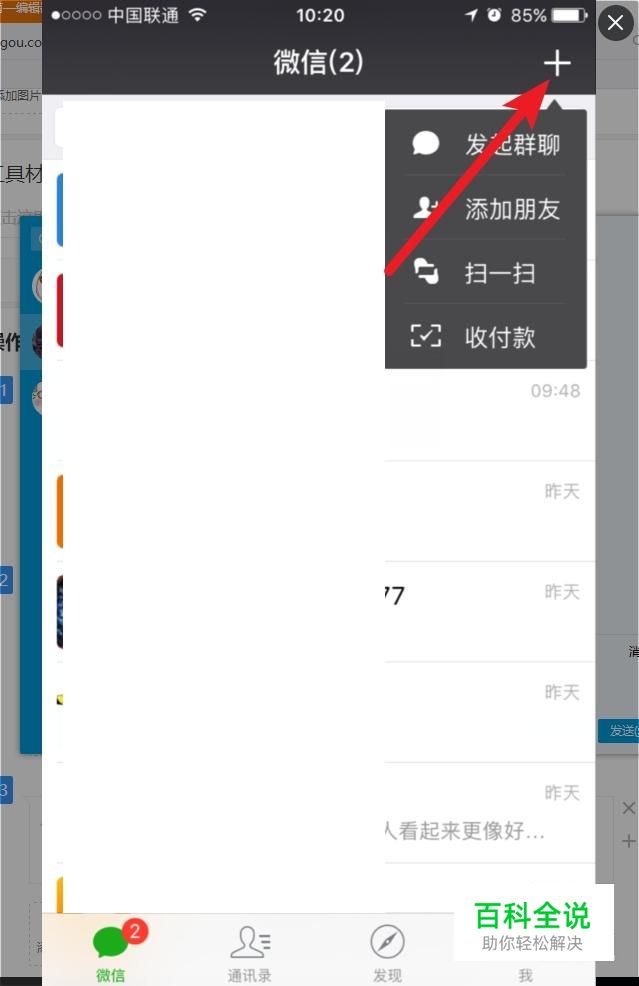
Task: Switch to the 发现 discover tab
Action: point(387,953)
